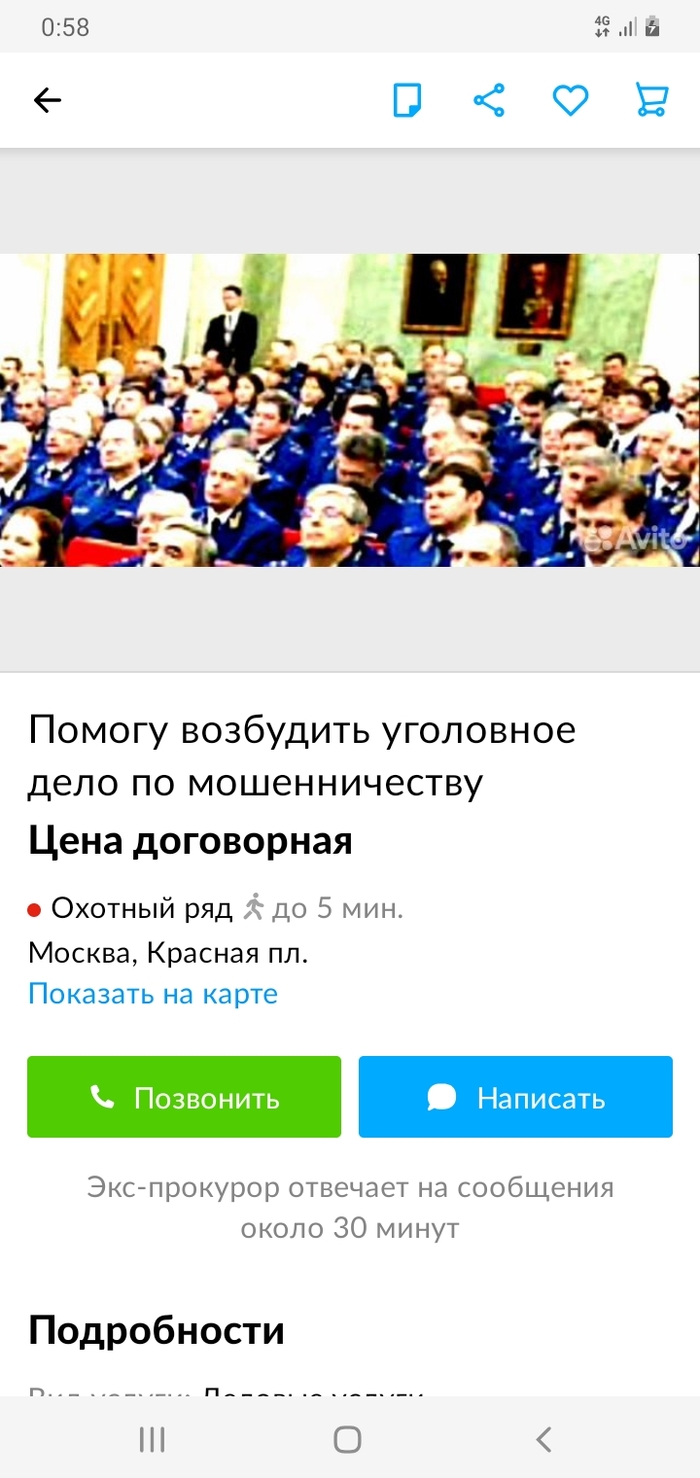Open recent apps from the navigation bar

[x=152, y=1439]
